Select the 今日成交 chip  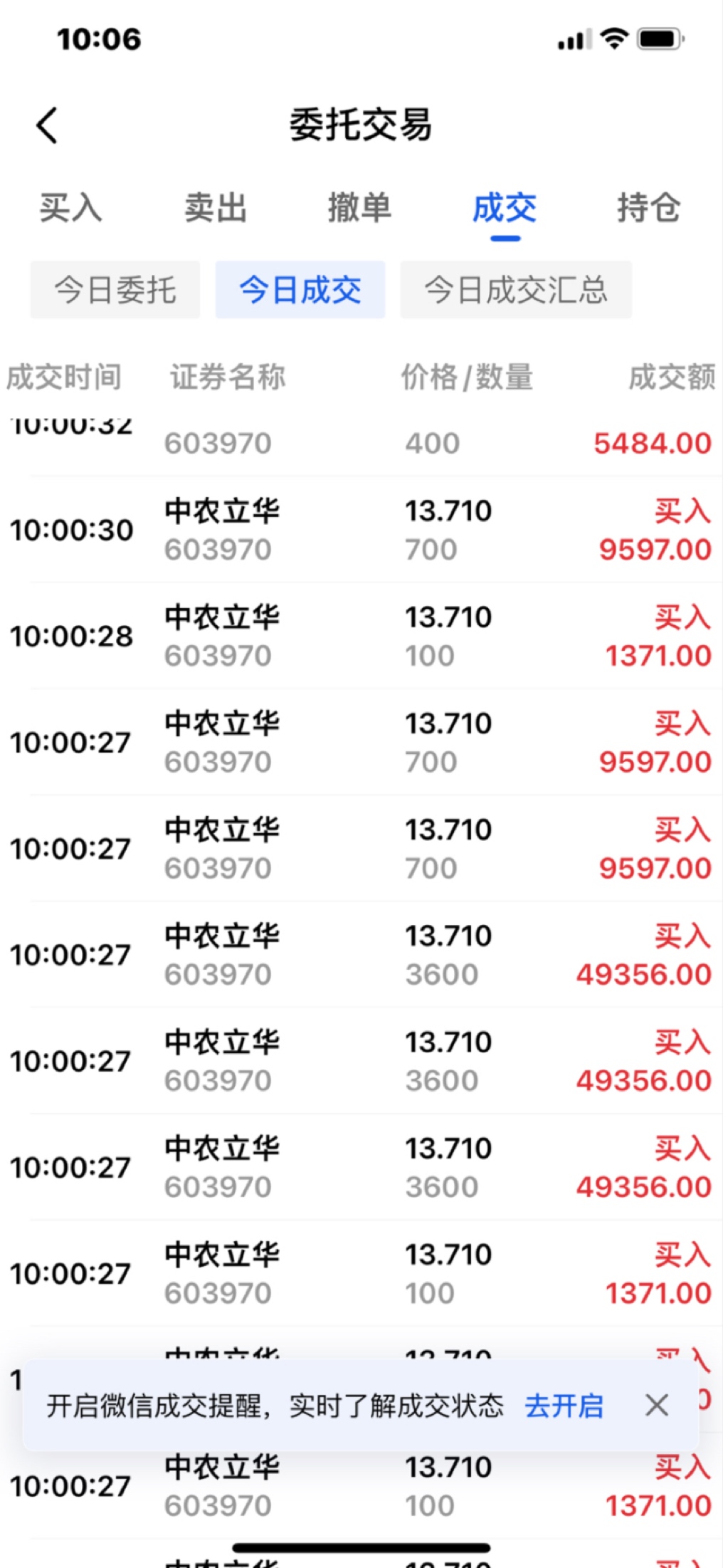[x=300, y=290]
